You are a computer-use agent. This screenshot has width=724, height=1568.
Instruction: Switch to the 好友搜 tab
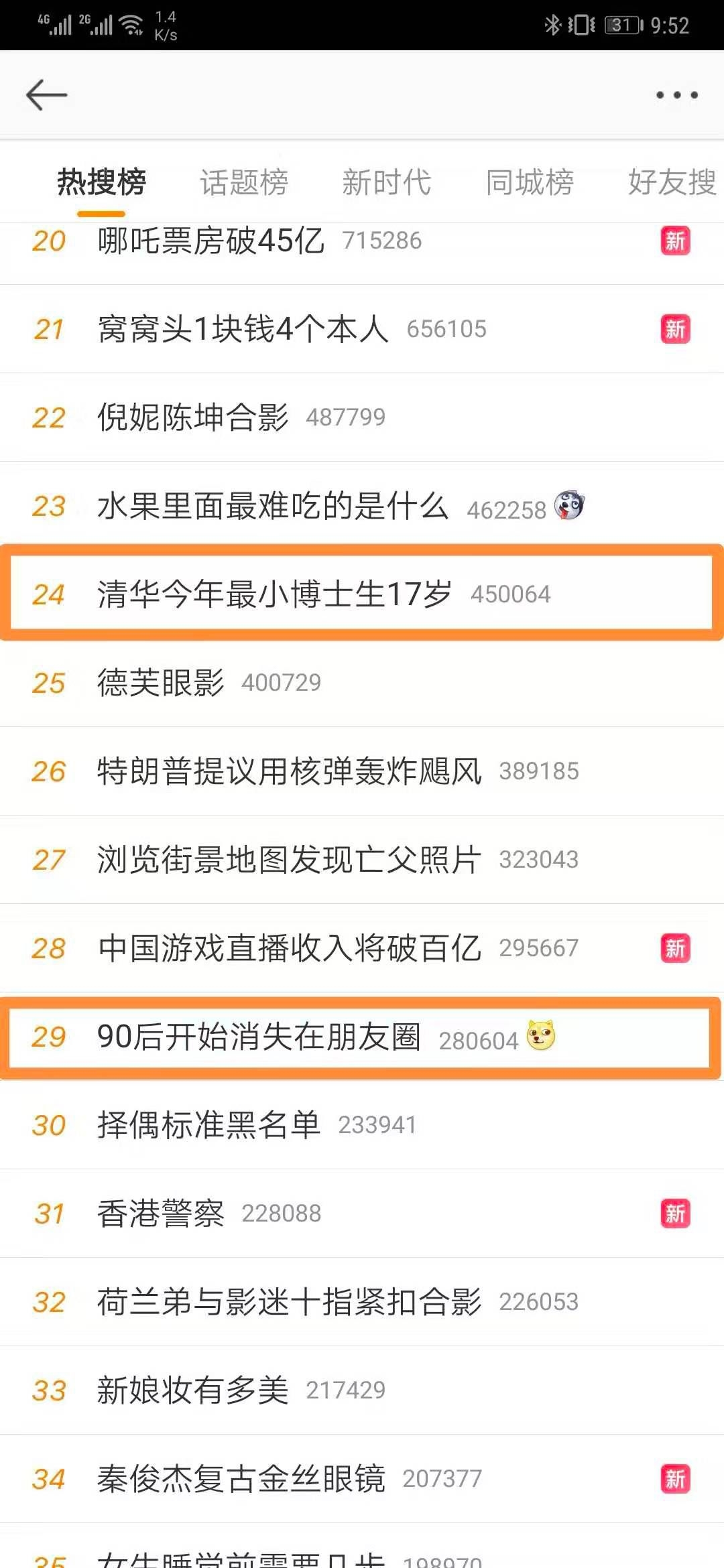pos(672,182)
